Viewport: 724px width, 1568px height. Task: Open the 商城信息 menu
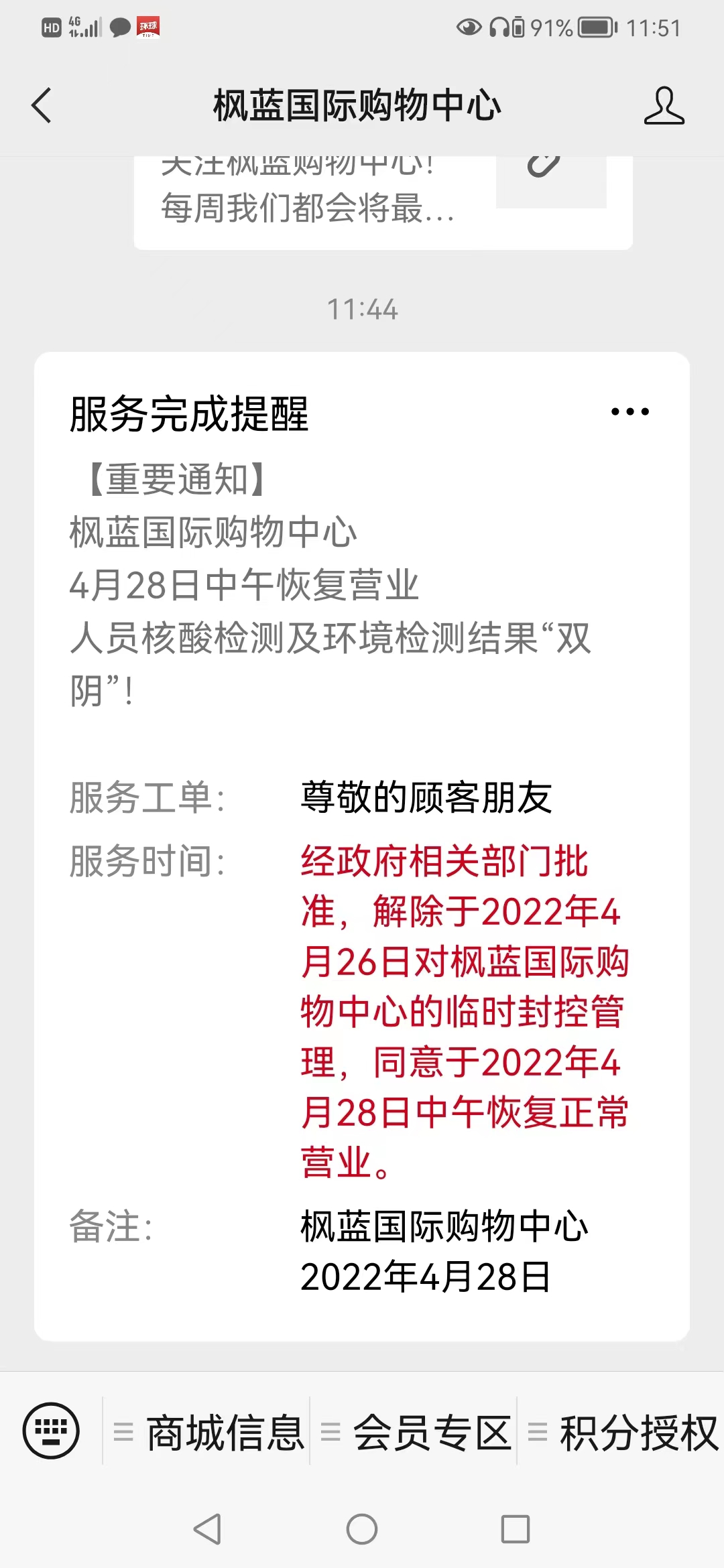coord(208,1433)
